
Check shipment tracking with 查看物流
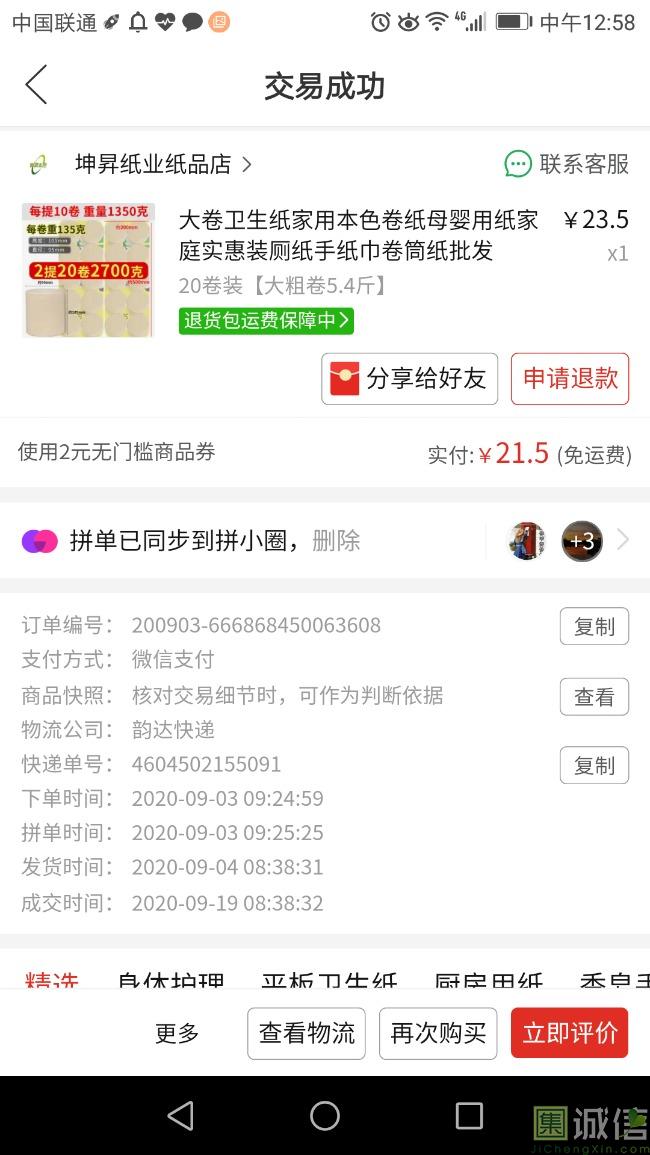[x=306, y=1034]
